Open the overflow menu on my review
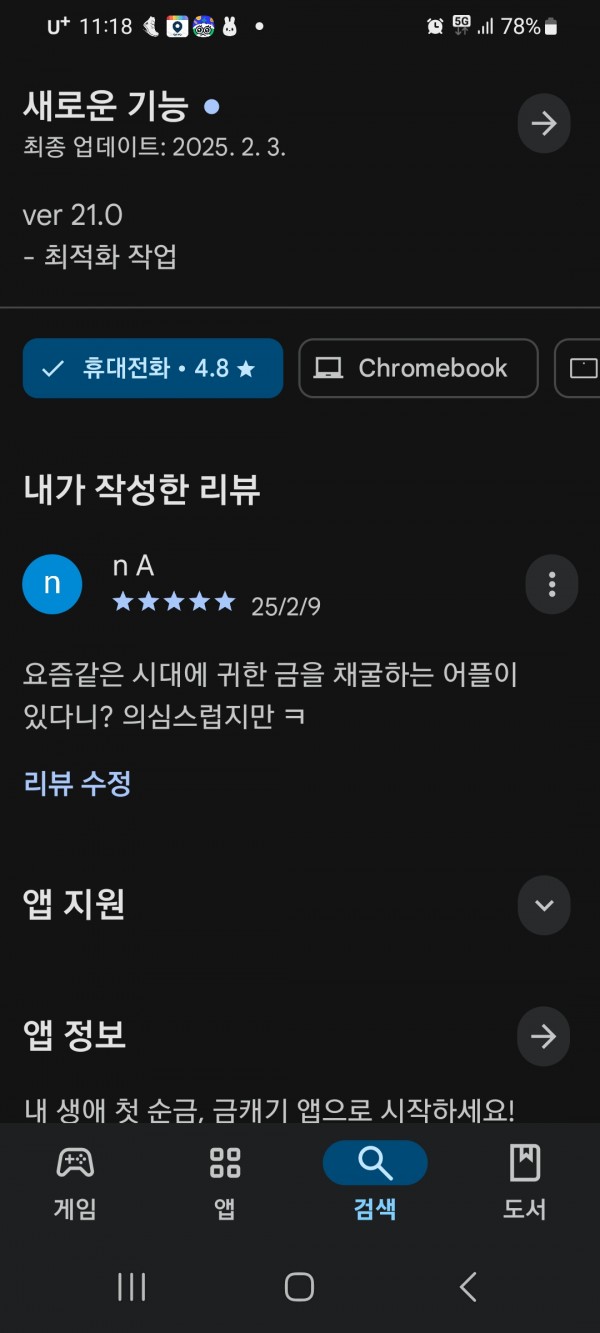 552,585
